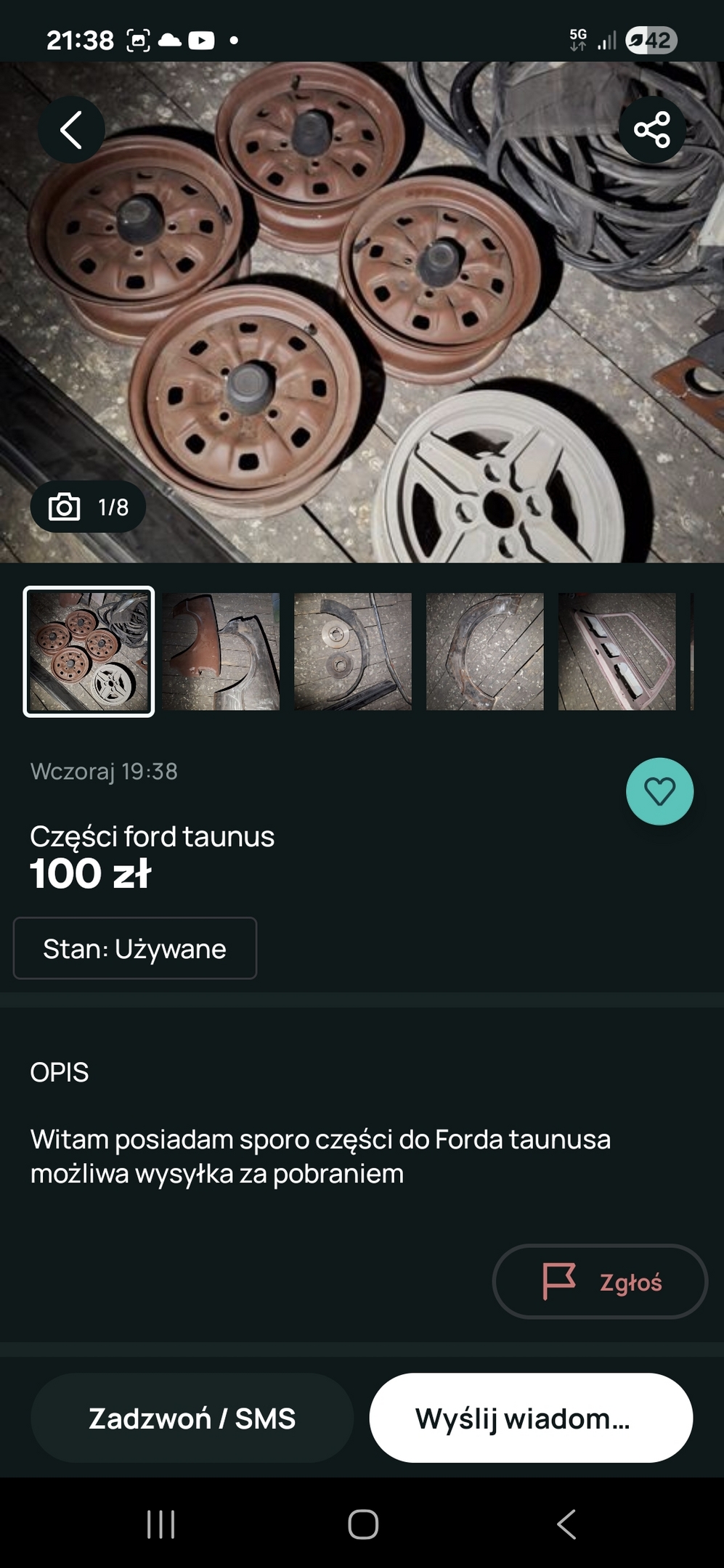The image size is (724, 1568).
Task: Share this Ford Taunus listing
Action: click(x=651, y=130)
